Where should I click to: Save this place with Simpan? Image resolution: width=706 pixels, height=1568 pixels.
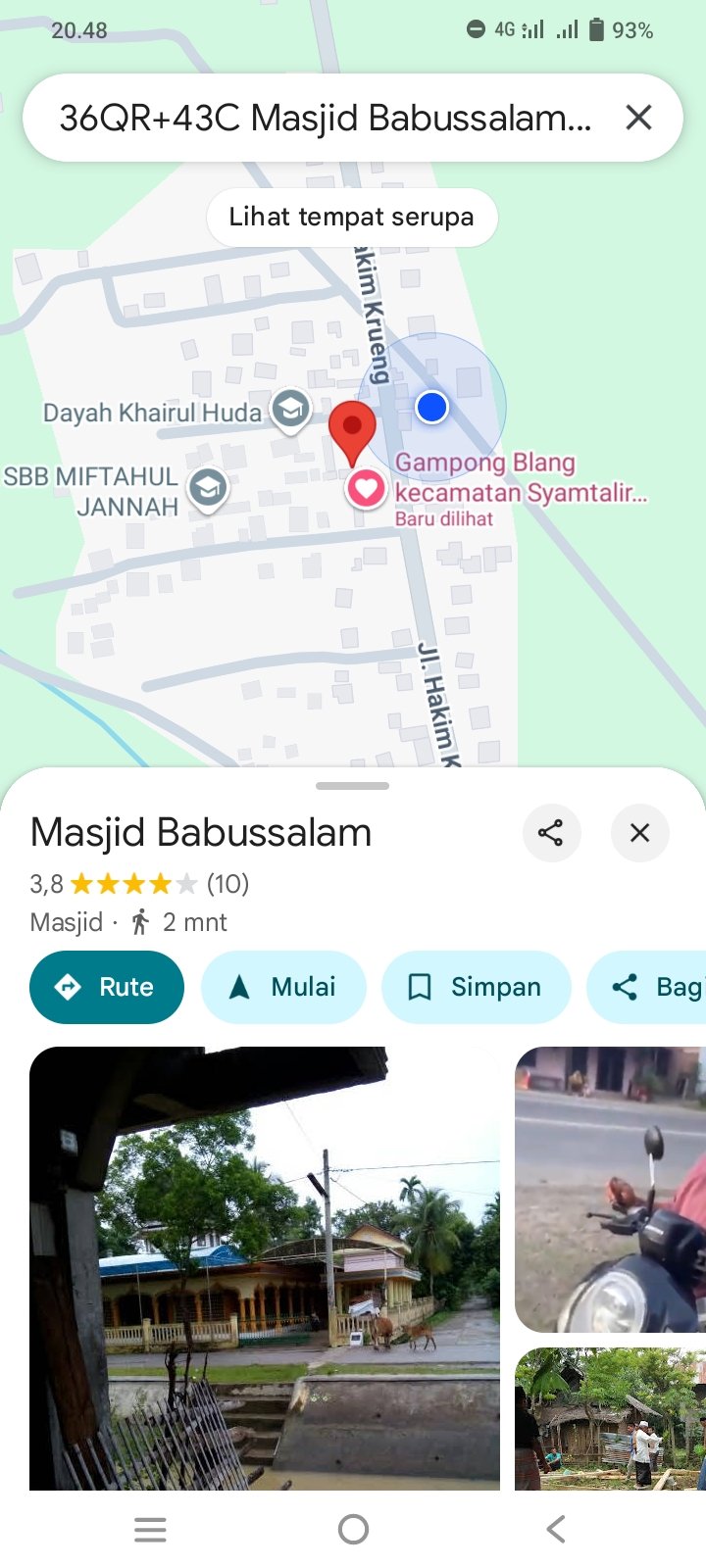click(x=476, y=987)
